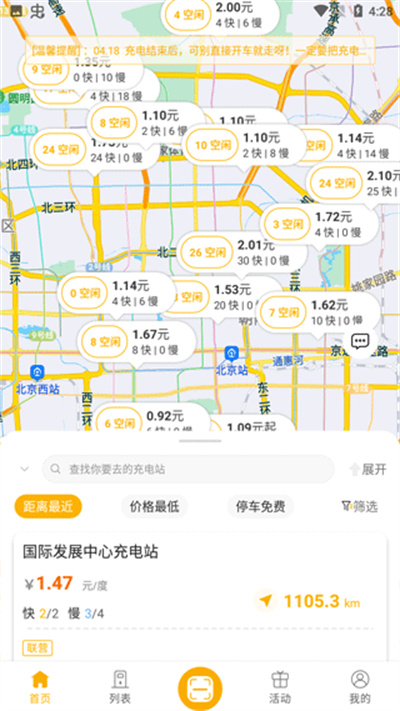Go to the 活动 tab

(280, 687)
